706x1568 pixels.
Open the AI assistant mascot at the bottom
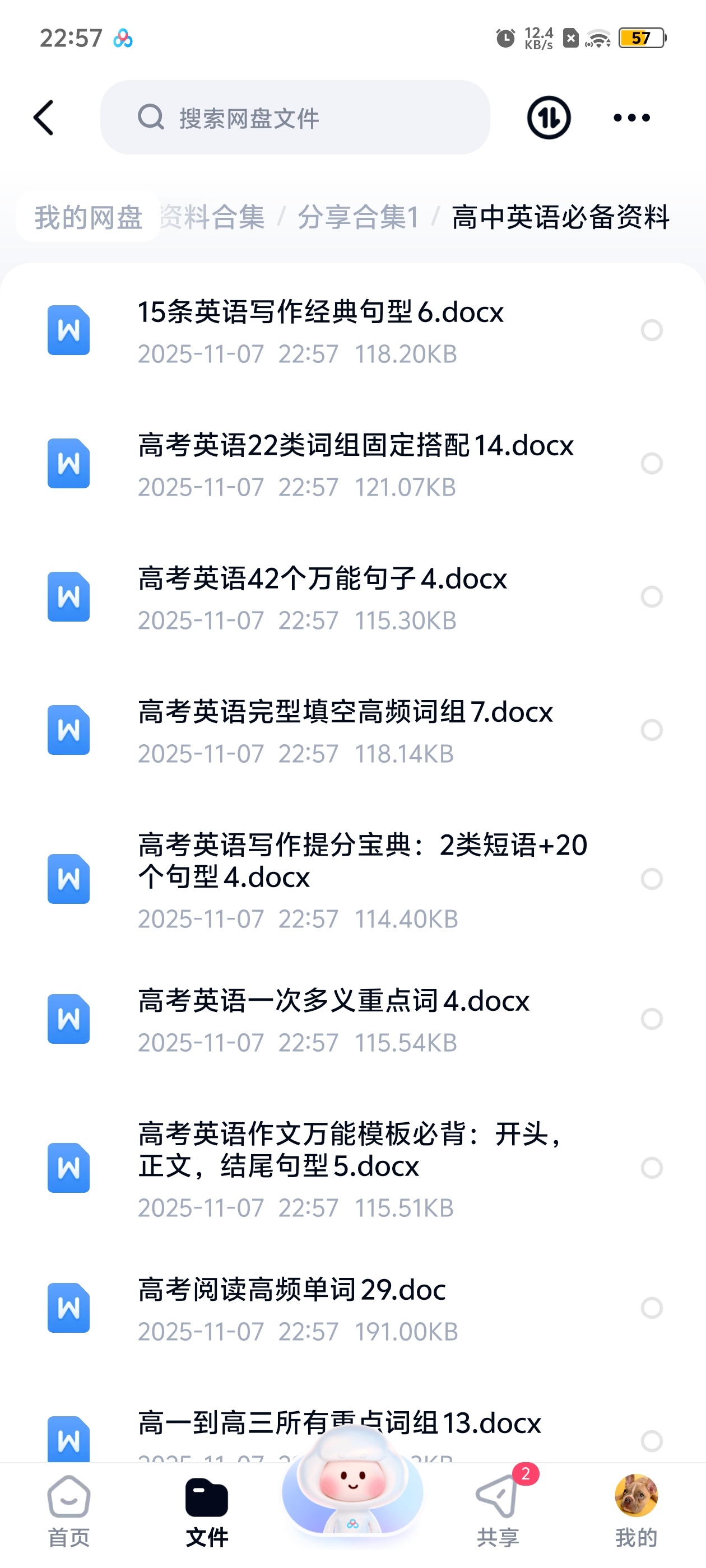(x=352, y=1491)
